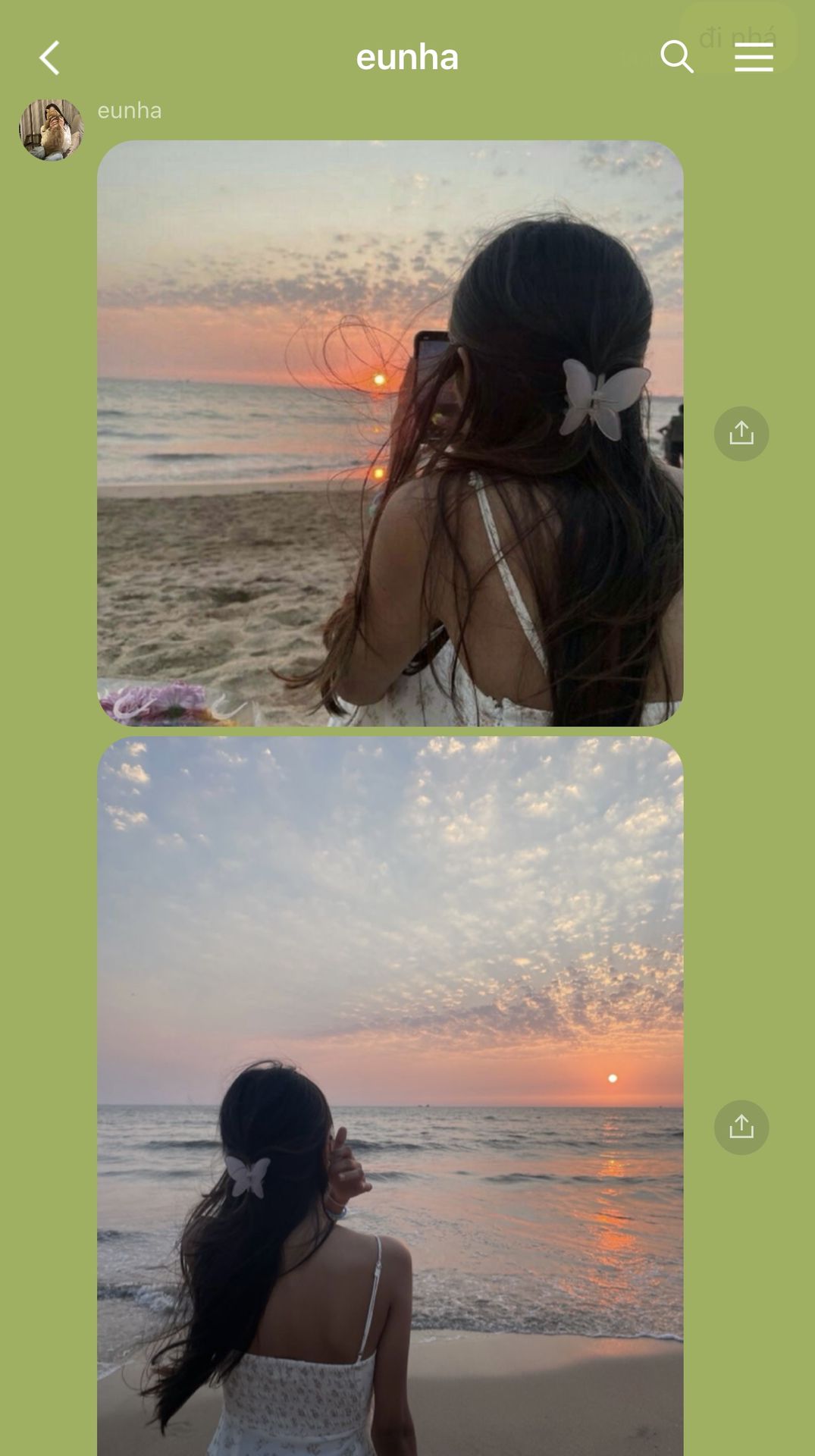Search within the eunha conversation

[676, 57]
